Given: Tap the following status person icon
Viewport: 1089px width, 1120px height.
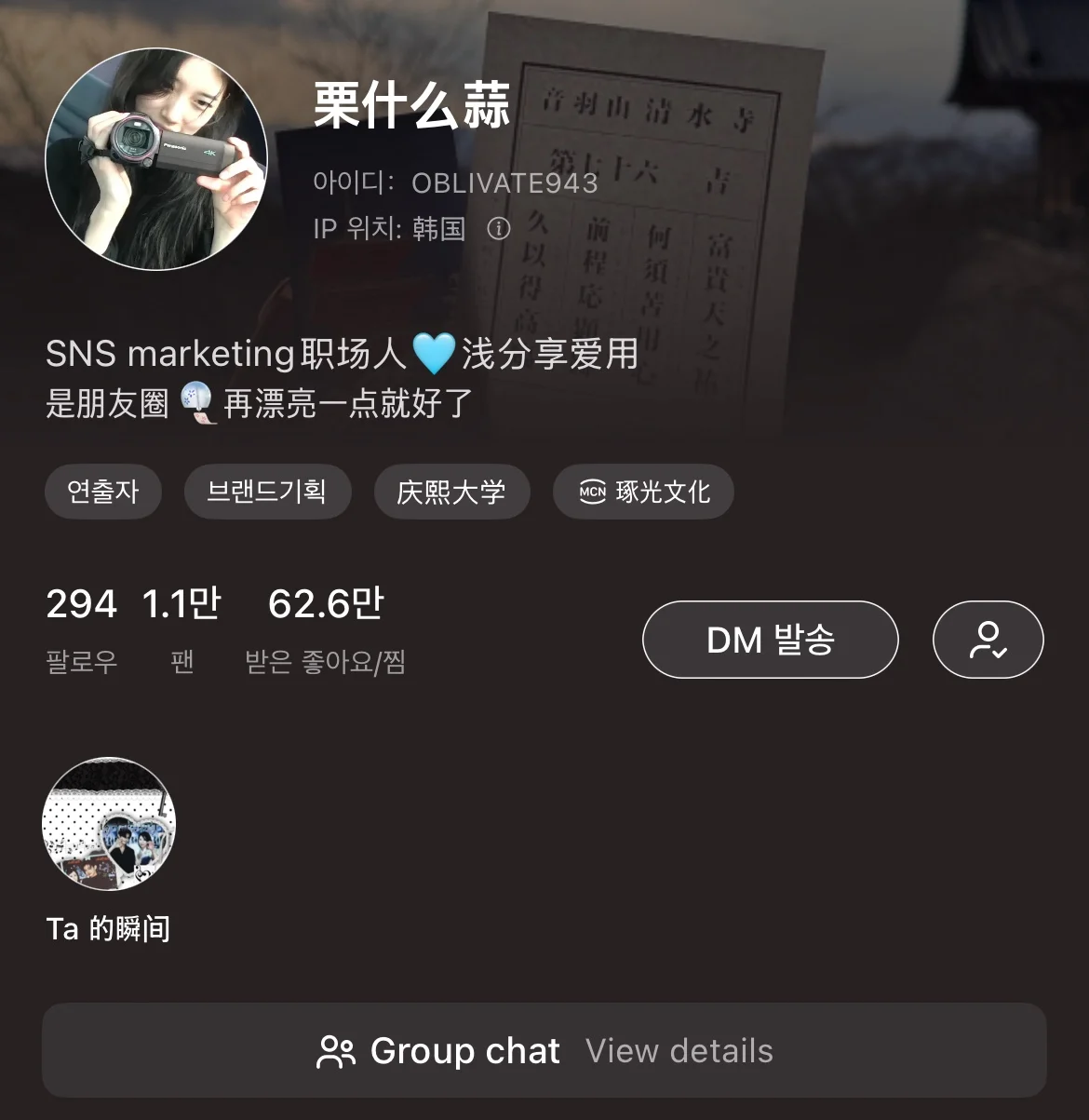Looking at the screenshot, I should (988, 640).
